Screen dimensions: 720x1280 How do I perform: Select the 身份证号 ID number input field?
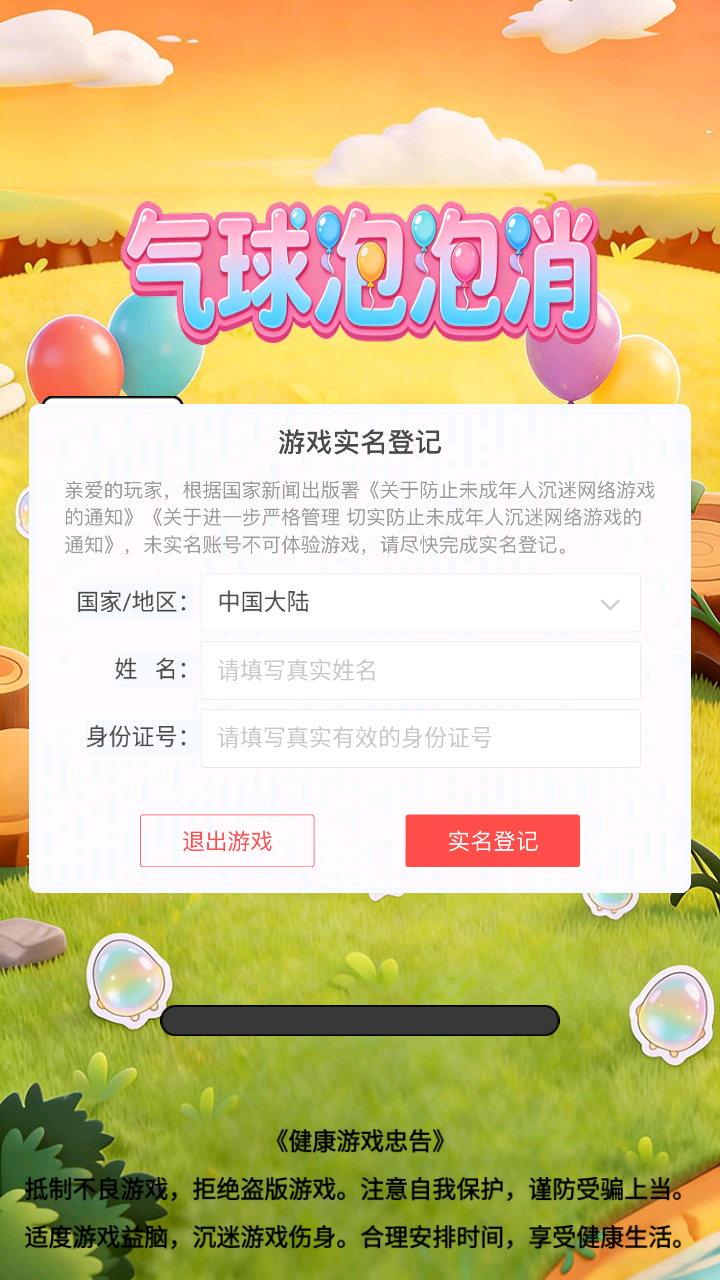[x=420, y=738]
